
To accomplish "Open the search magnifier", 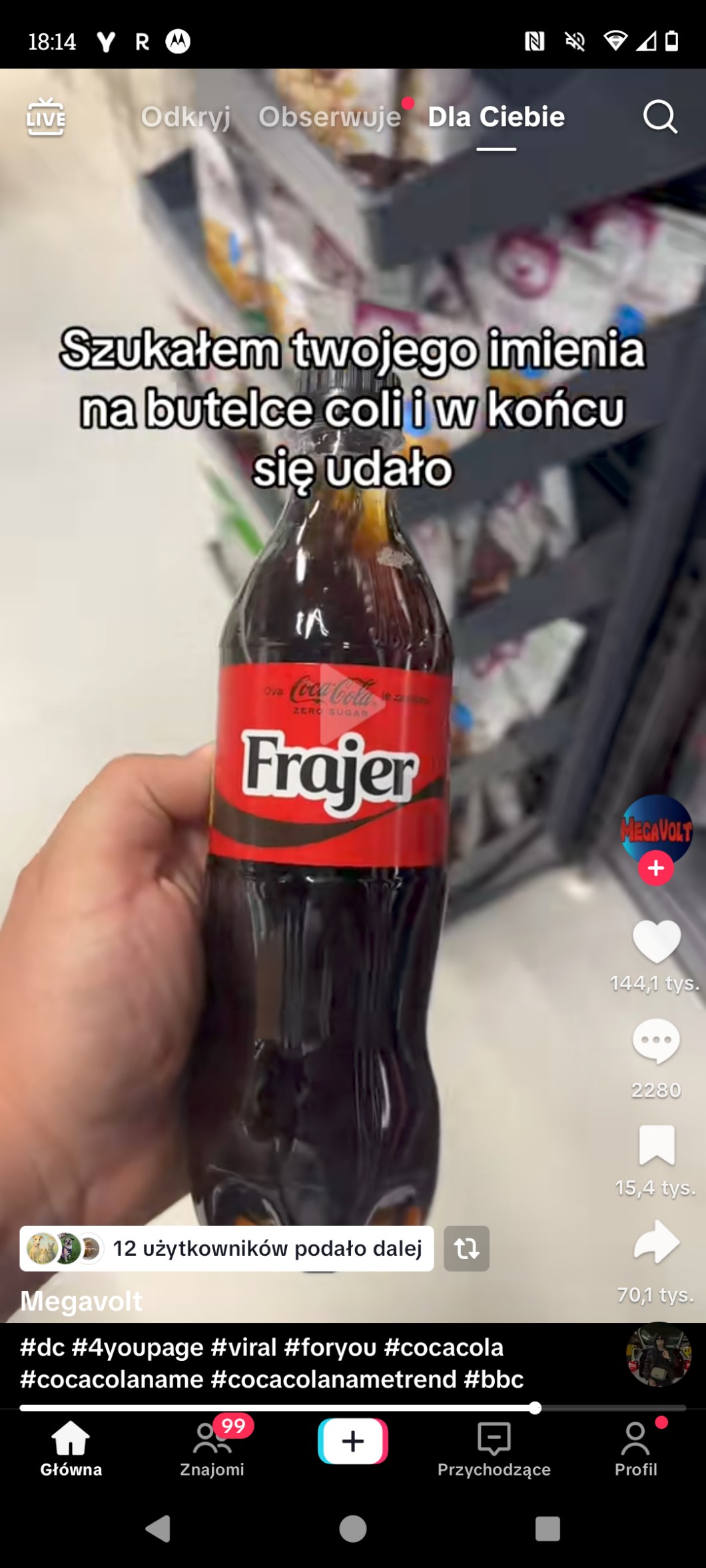I will point(659,118).
